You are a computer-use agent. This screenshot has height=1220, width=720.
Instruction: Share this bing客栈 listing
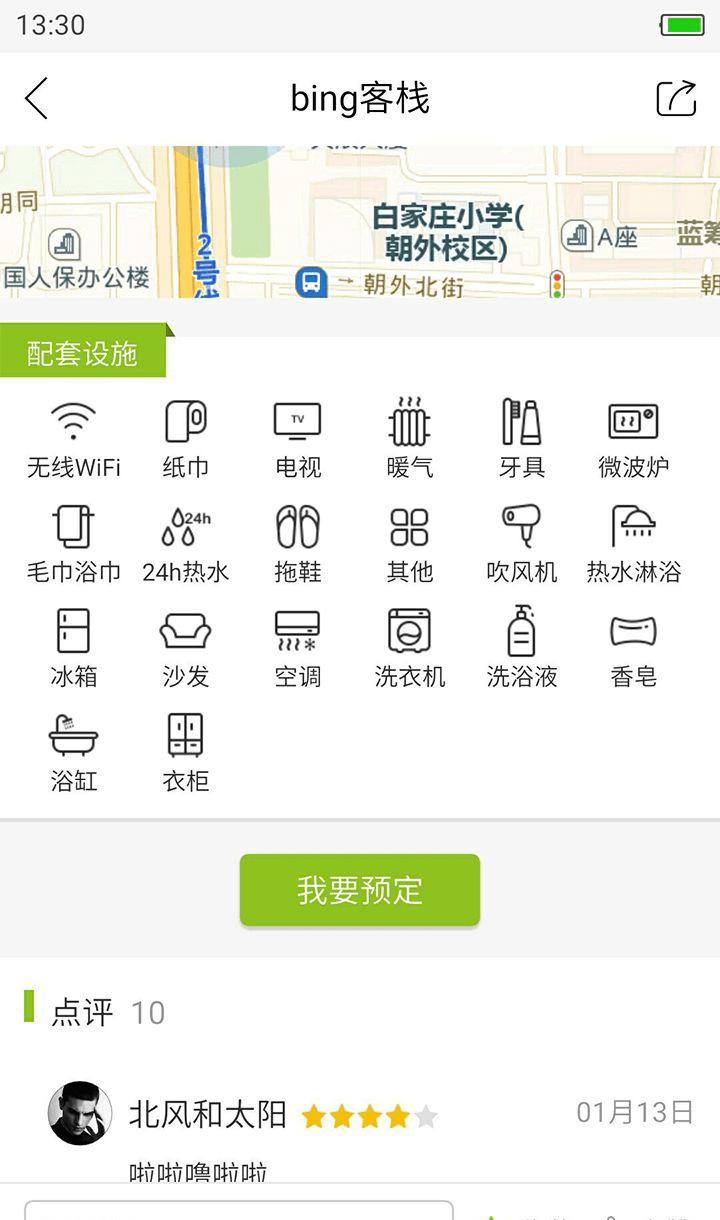pyautogui.click(x=676, y=98)
